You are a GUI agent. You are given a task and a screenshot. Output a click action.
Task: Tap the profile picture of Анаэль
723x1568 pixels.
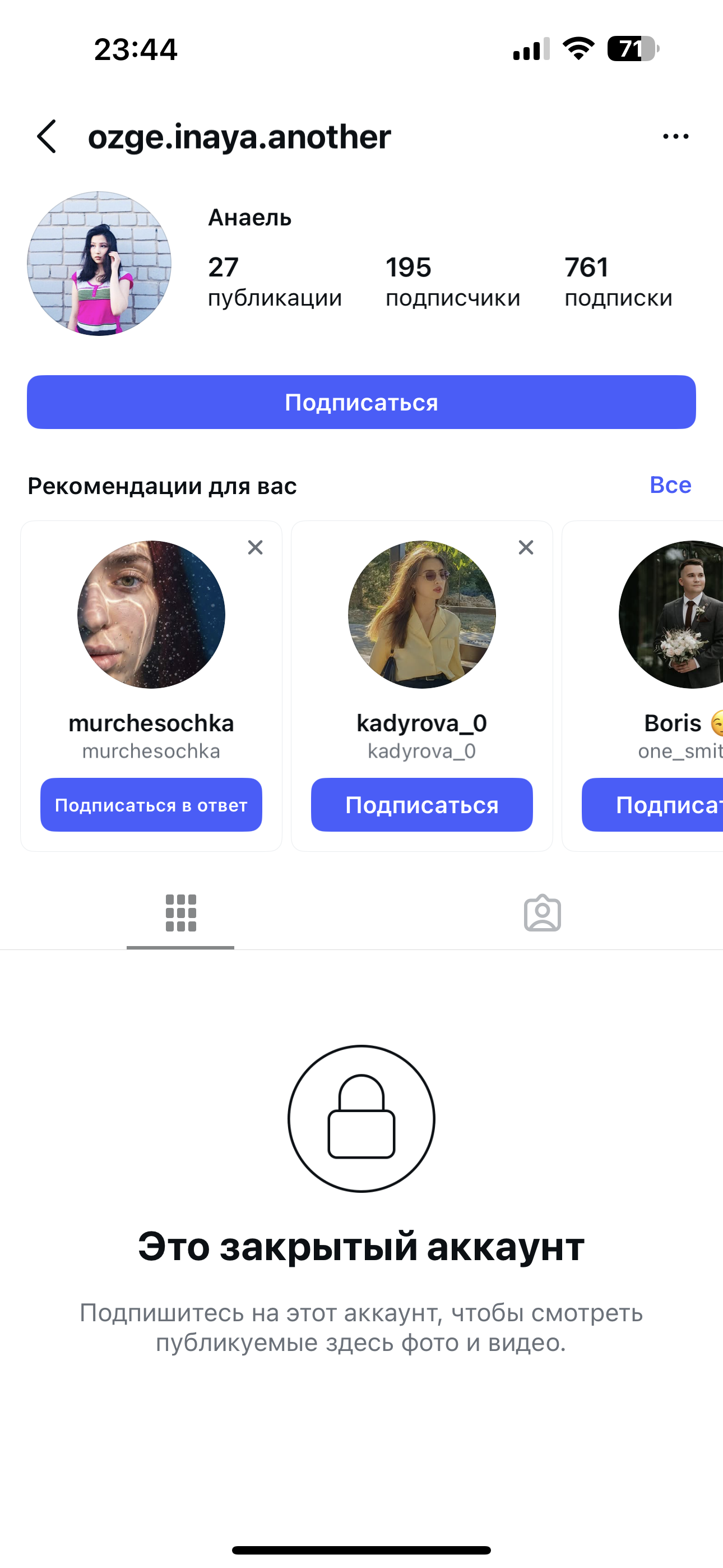[99, 264]
